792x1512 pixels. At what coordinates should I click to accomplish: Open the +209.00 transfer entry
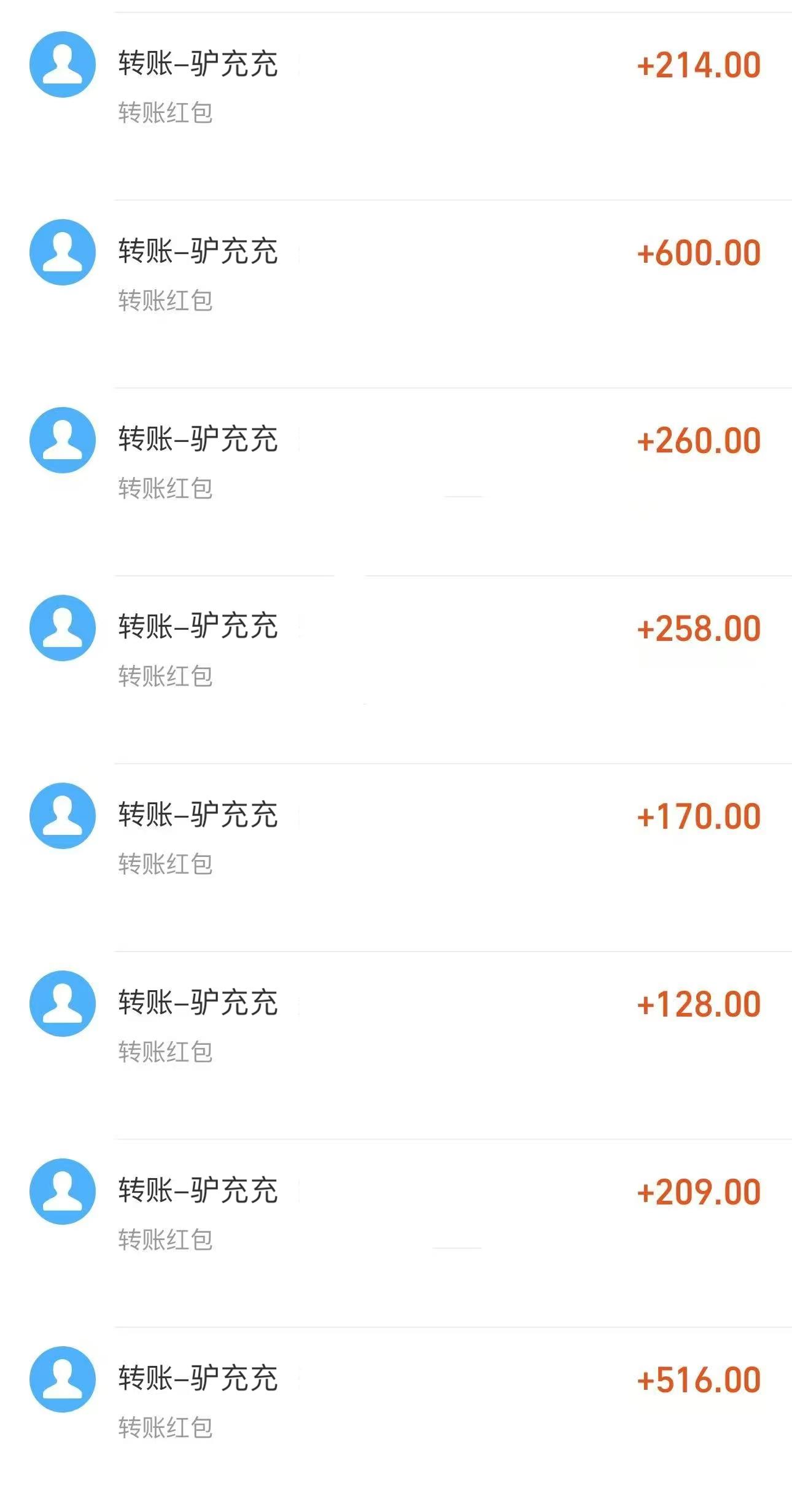(x=396, y=1233)
